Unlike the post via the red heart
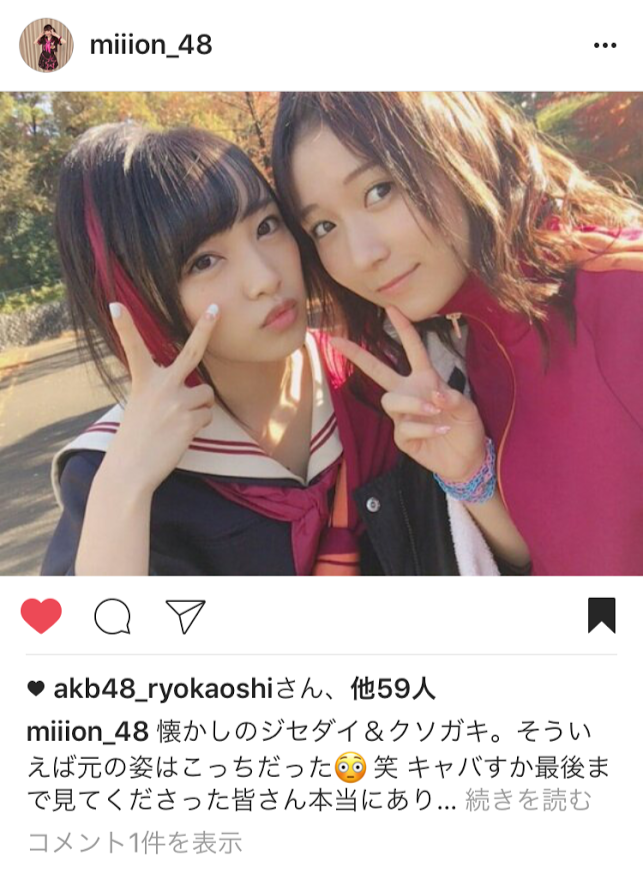 [x=41, y=616]
